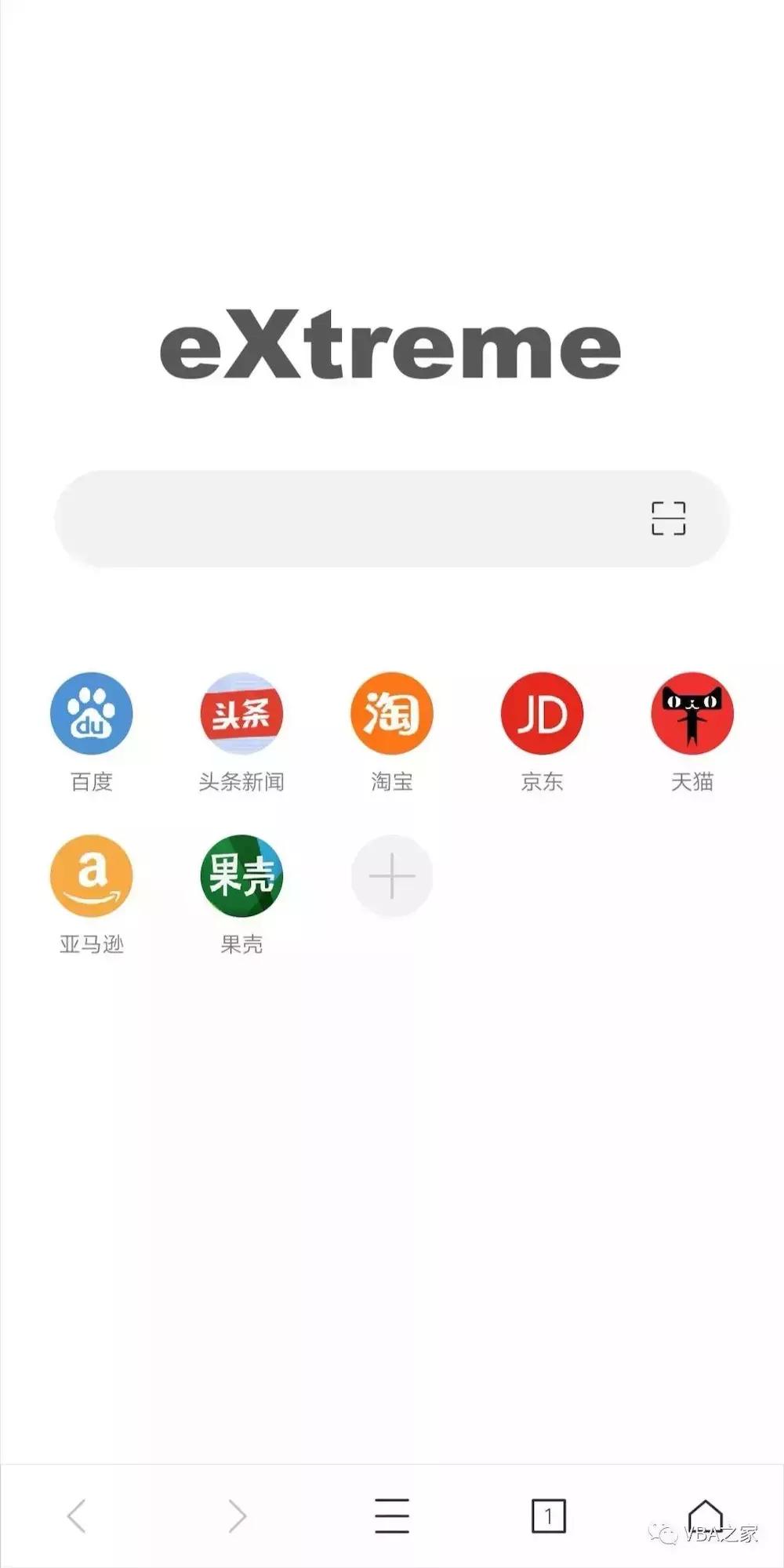This screenshot has height=1568, width=784.
Task: Select the 淘宝 label text
Action: coord(391,780)
